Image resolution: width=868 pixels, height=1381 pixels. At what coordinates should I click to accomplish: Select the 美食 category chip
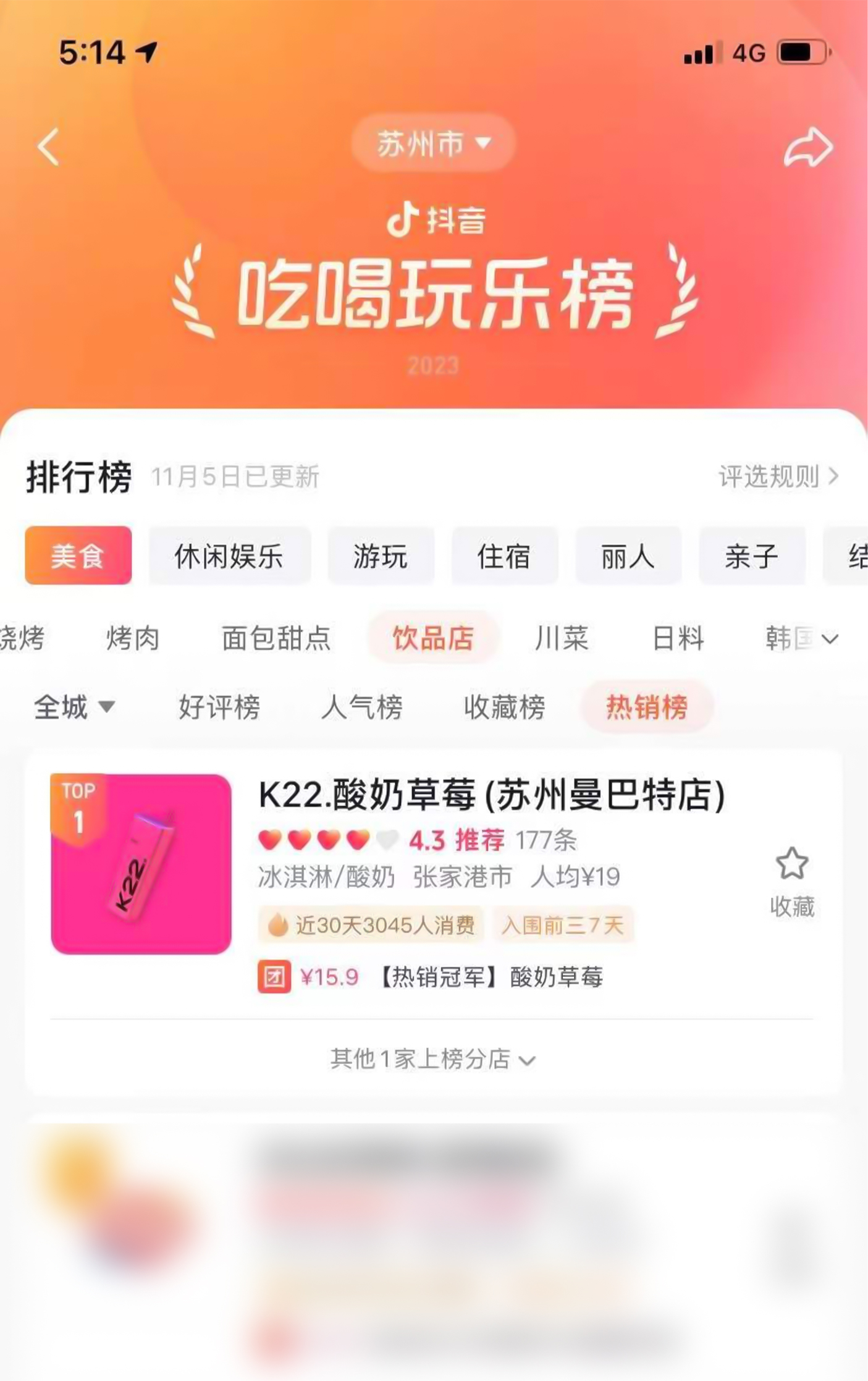pyautogui.click(x=78, y=555)
